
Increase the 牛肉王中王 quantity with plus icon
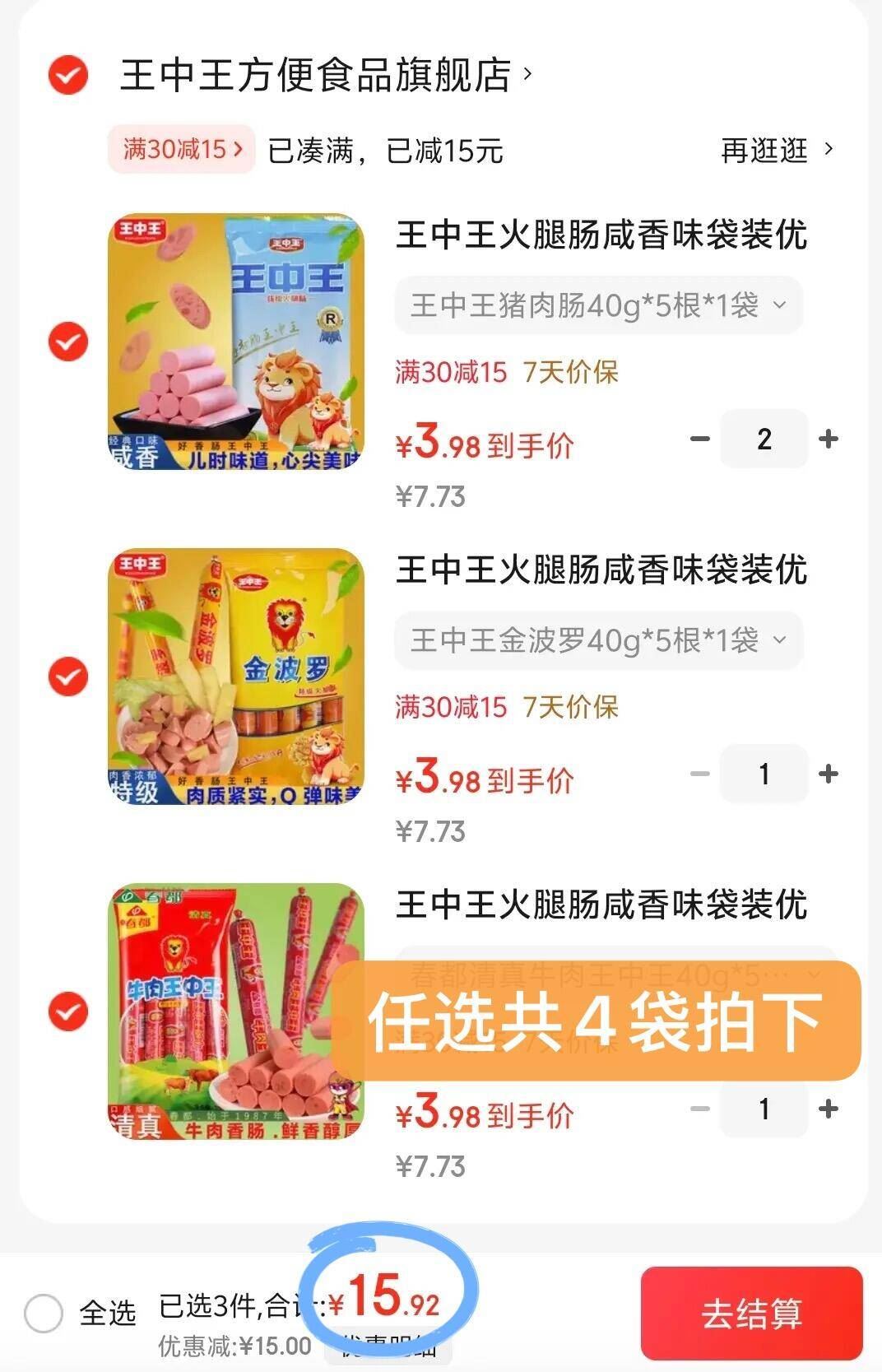(827, 1107)
